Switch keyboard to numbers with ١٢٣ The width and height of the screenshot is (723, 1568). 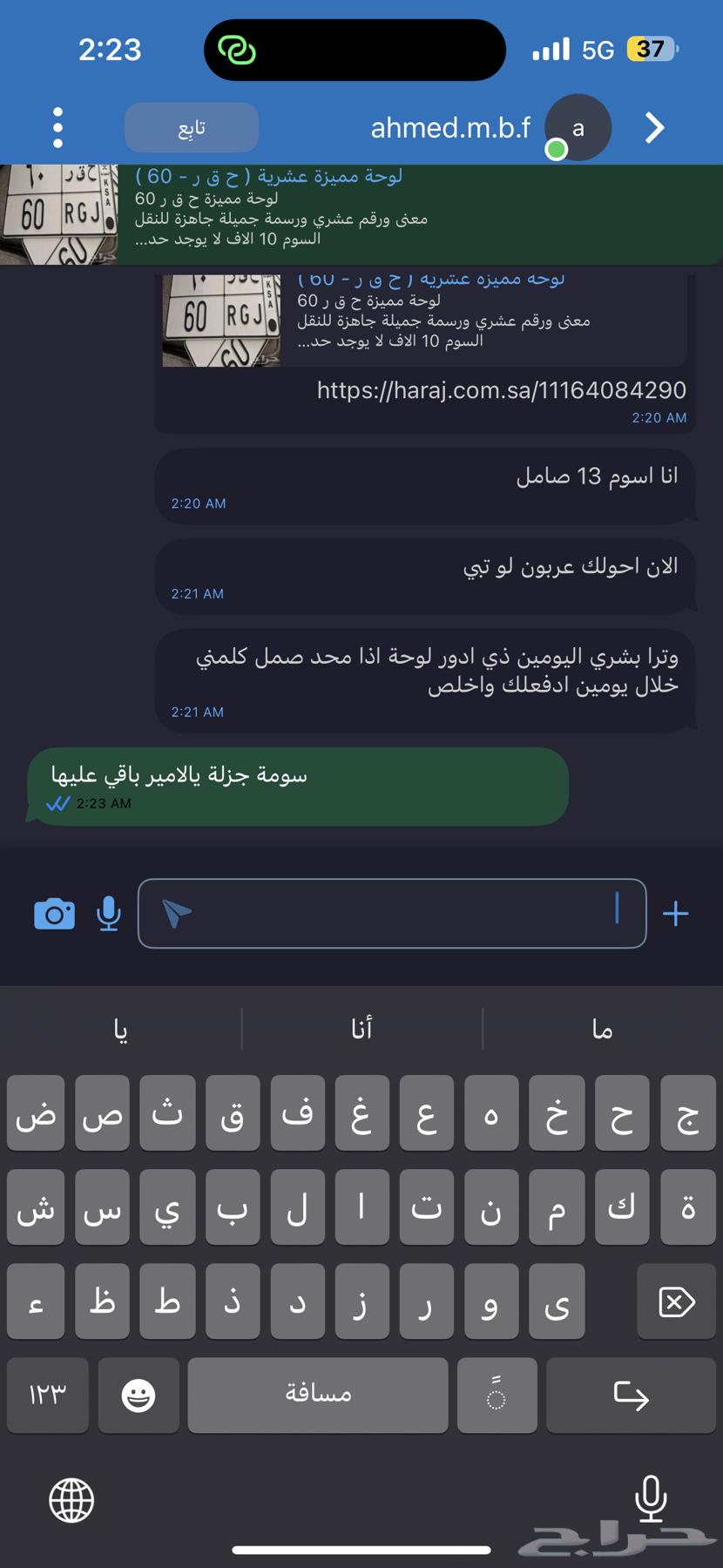click(48, 1395)
